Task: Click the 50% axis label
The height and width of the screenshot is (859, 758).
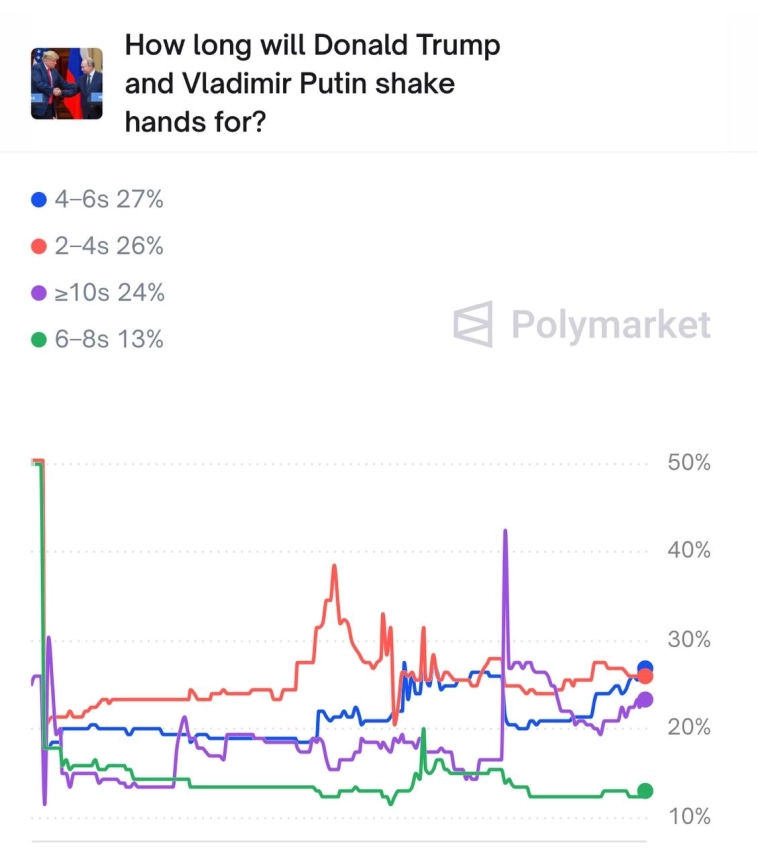Action: 688,463
